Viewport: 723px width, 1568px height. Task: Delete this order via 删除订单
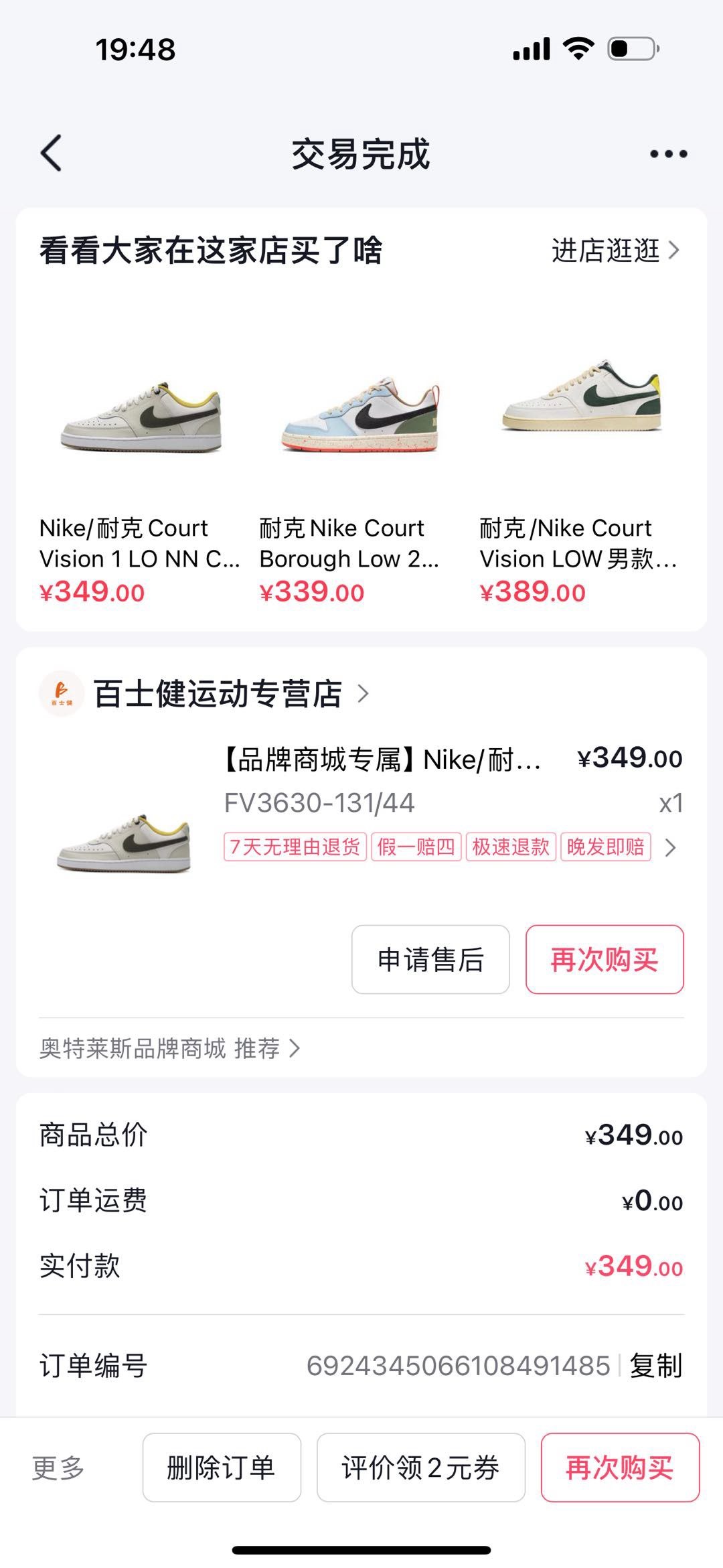coord(222,1468)
